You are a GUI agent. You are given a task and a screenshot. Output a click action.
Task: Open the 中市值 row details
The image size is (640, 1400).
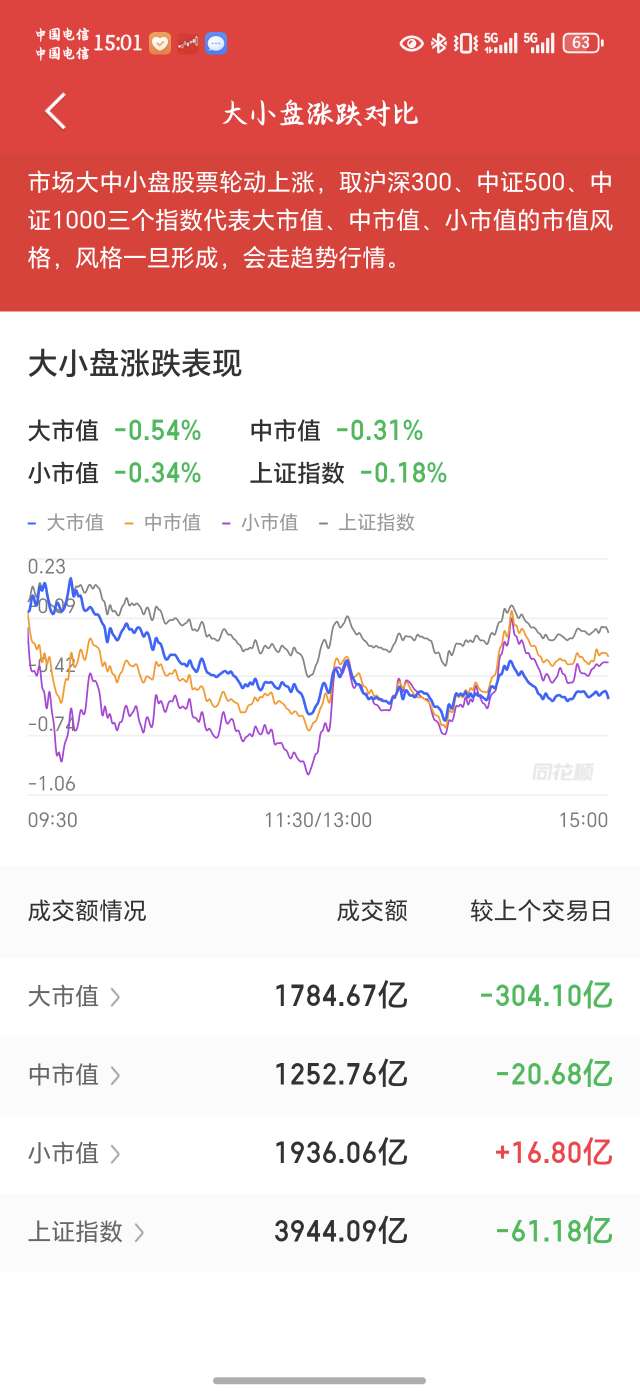320,1075
